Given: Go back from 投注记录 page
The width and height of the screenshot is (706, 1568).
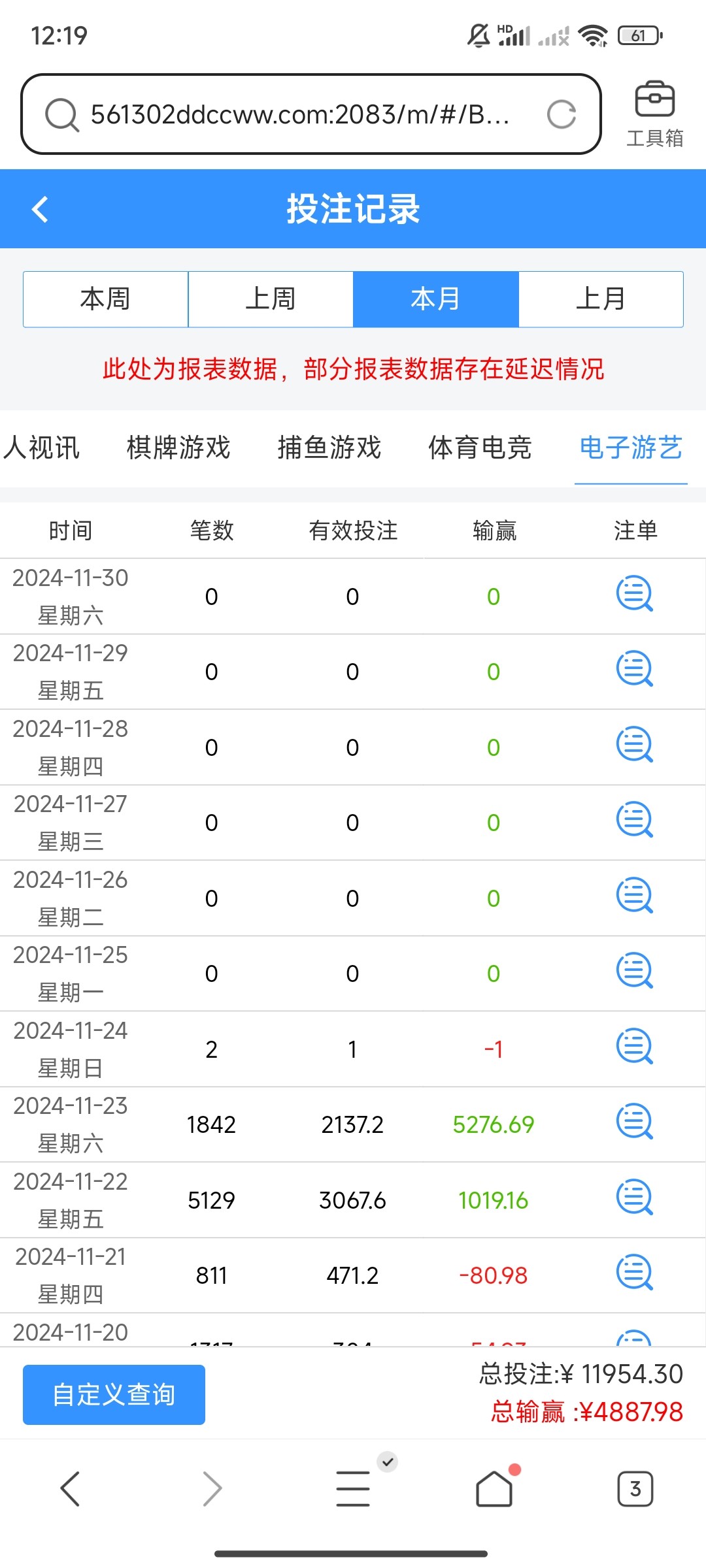Looking at the screenshot, I should coord(41,209).
